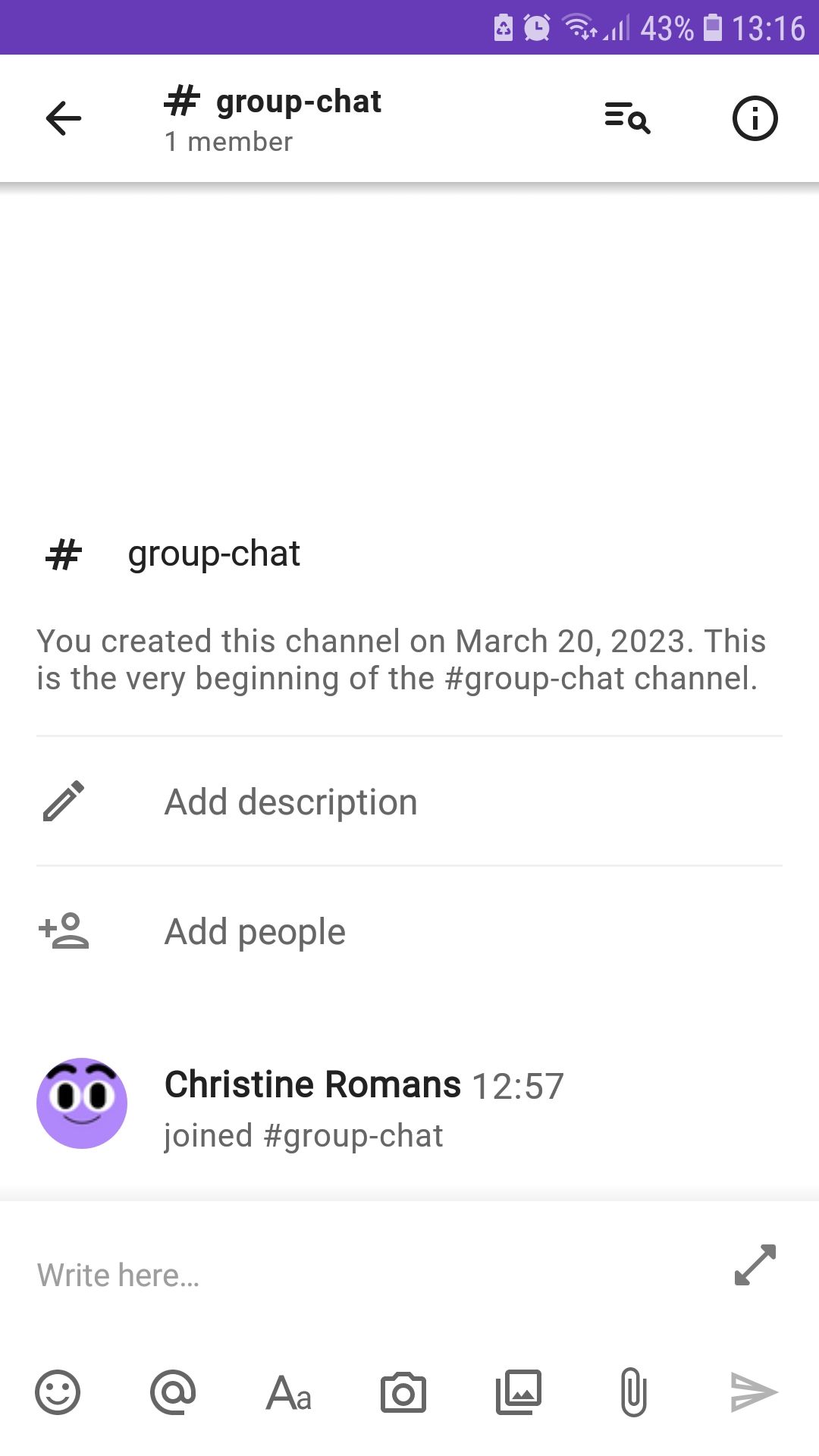Open the camera to take a photo
This screenshot has width=819, height=1456.
coord(403,1392)
